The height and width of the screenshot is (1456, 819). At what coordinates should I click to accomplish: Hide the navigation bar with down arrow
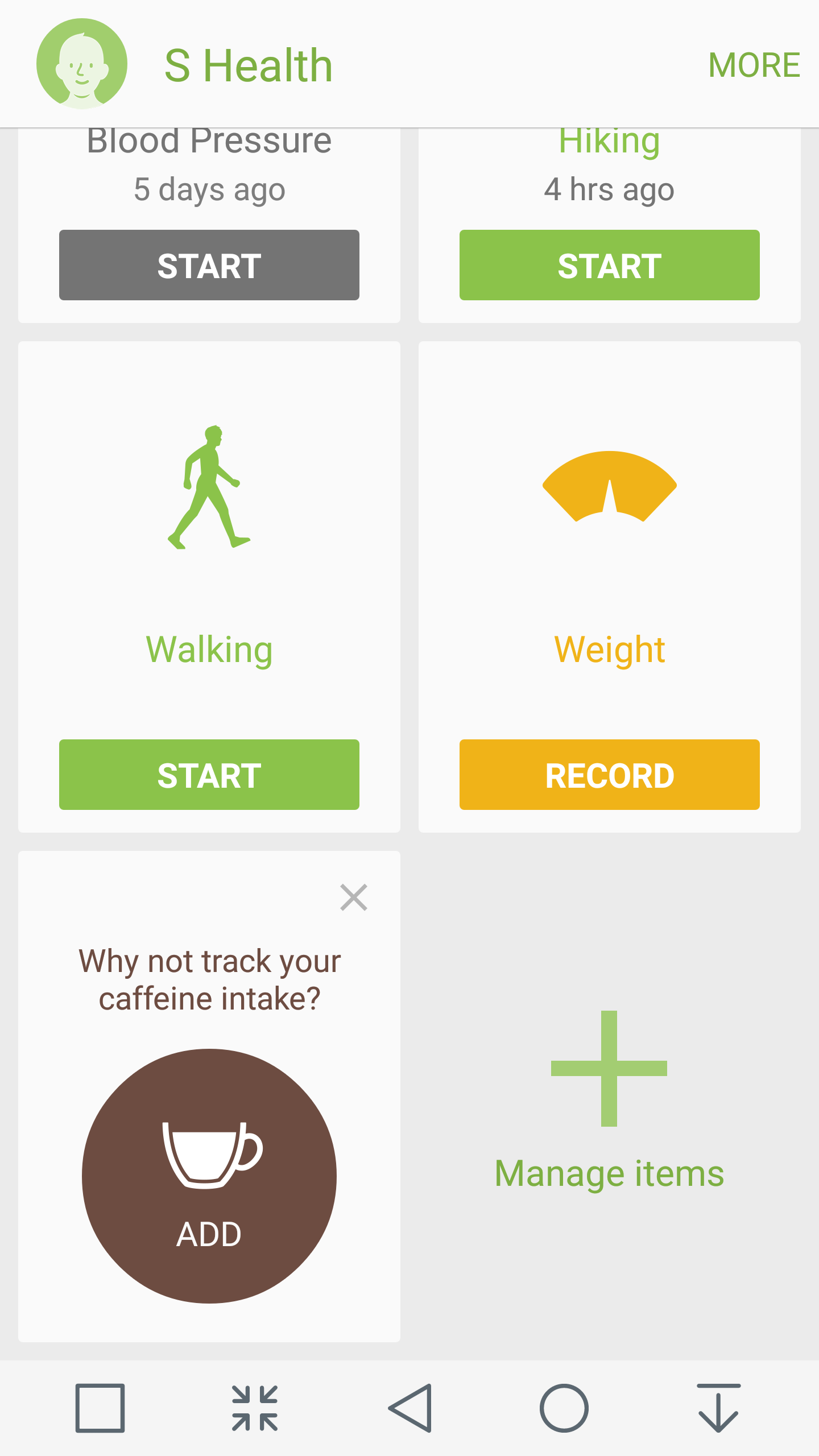(718, 1408)
